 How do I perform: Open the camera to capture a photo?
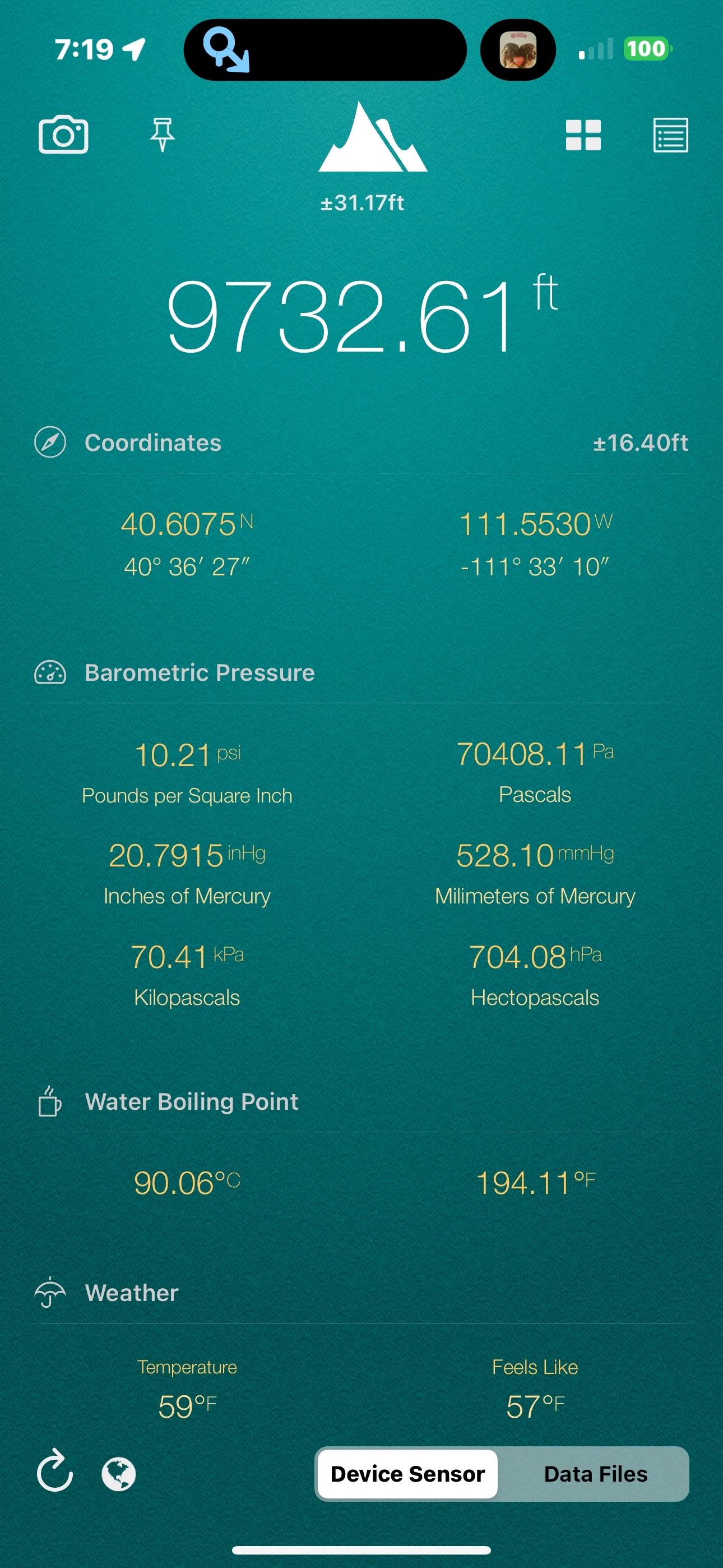click(63, 134)
